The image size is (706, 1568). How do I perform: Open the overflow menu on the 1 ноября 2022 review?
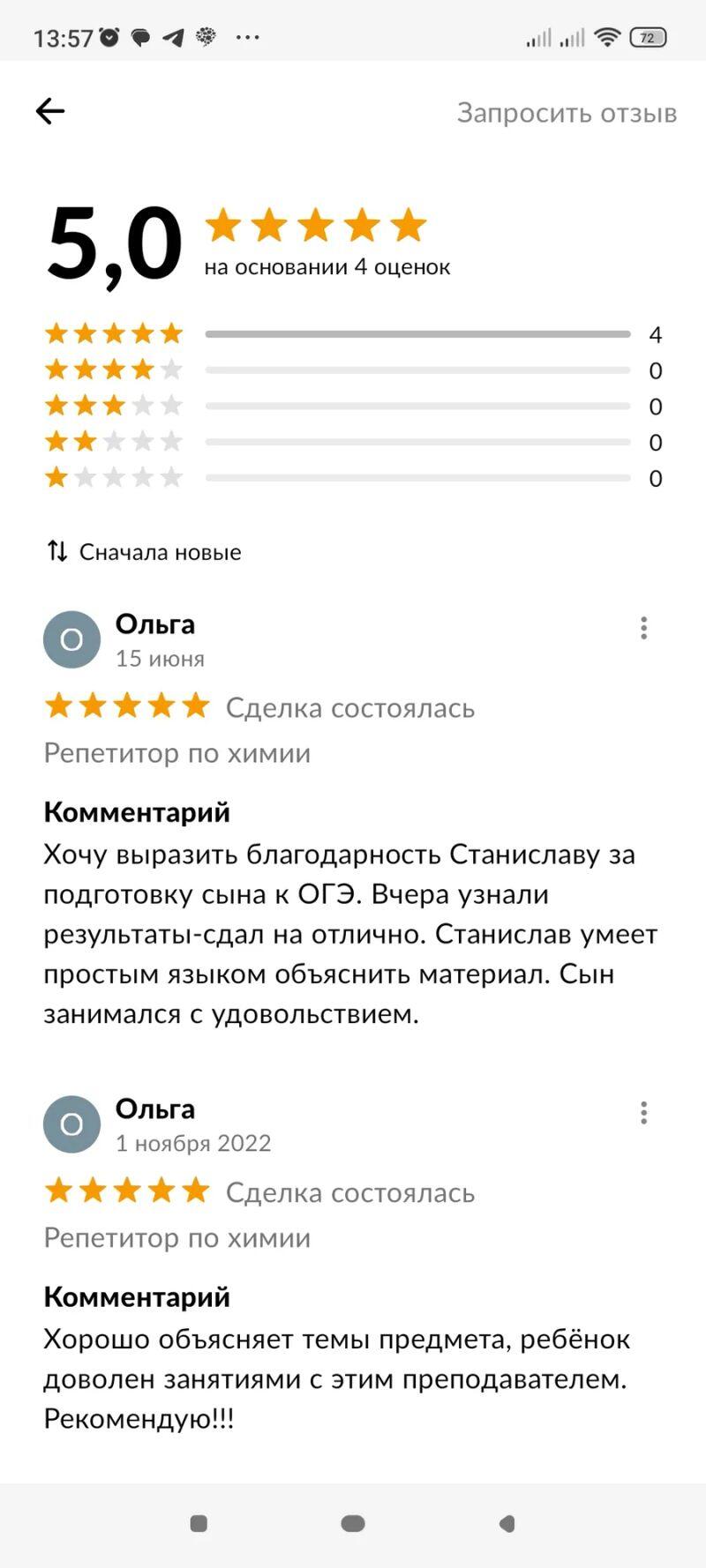pyautogui.click(x=644, y=1113)
